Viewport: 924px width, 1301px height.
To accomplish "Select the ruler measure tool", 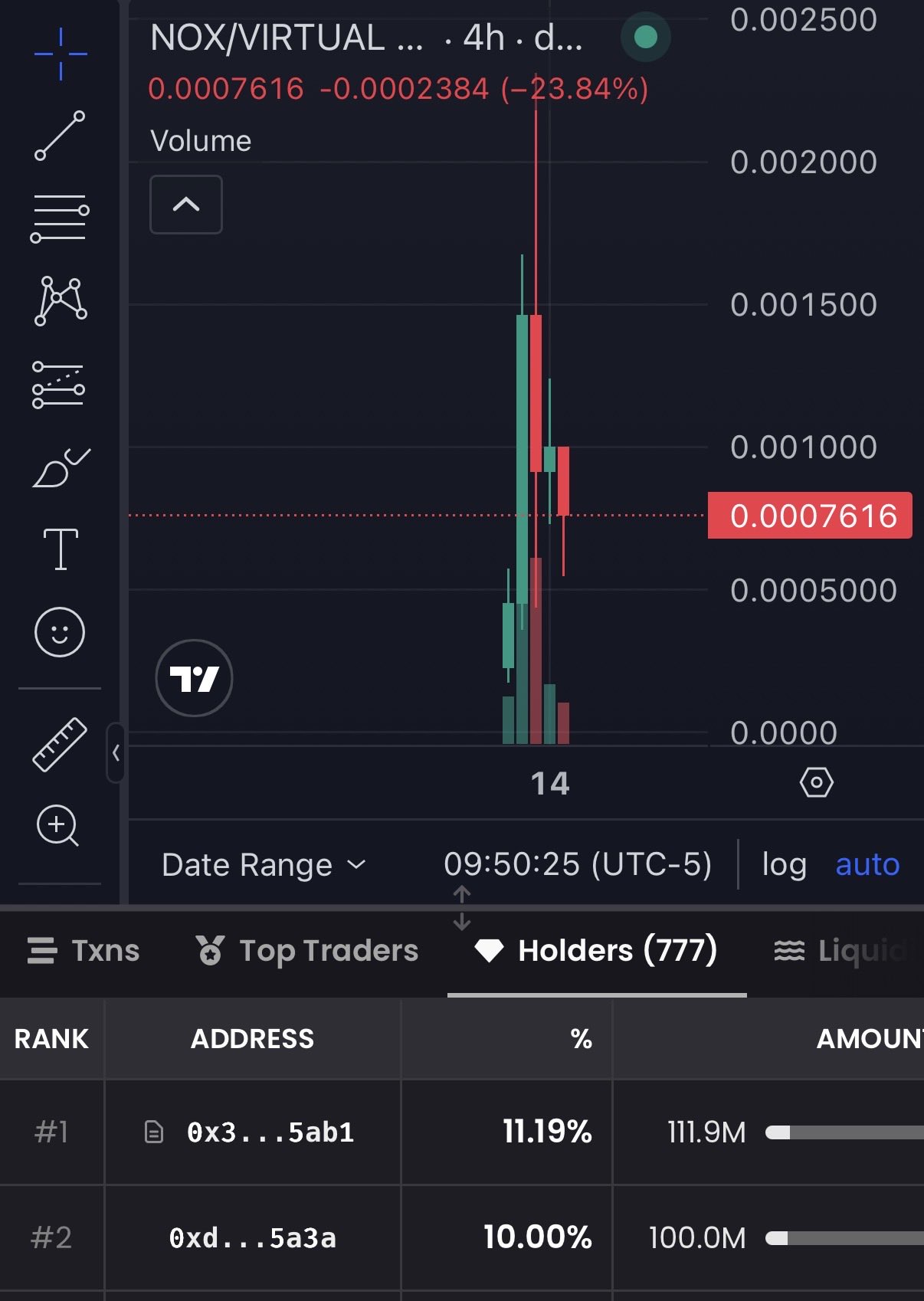I will click(x=60, y=744).
